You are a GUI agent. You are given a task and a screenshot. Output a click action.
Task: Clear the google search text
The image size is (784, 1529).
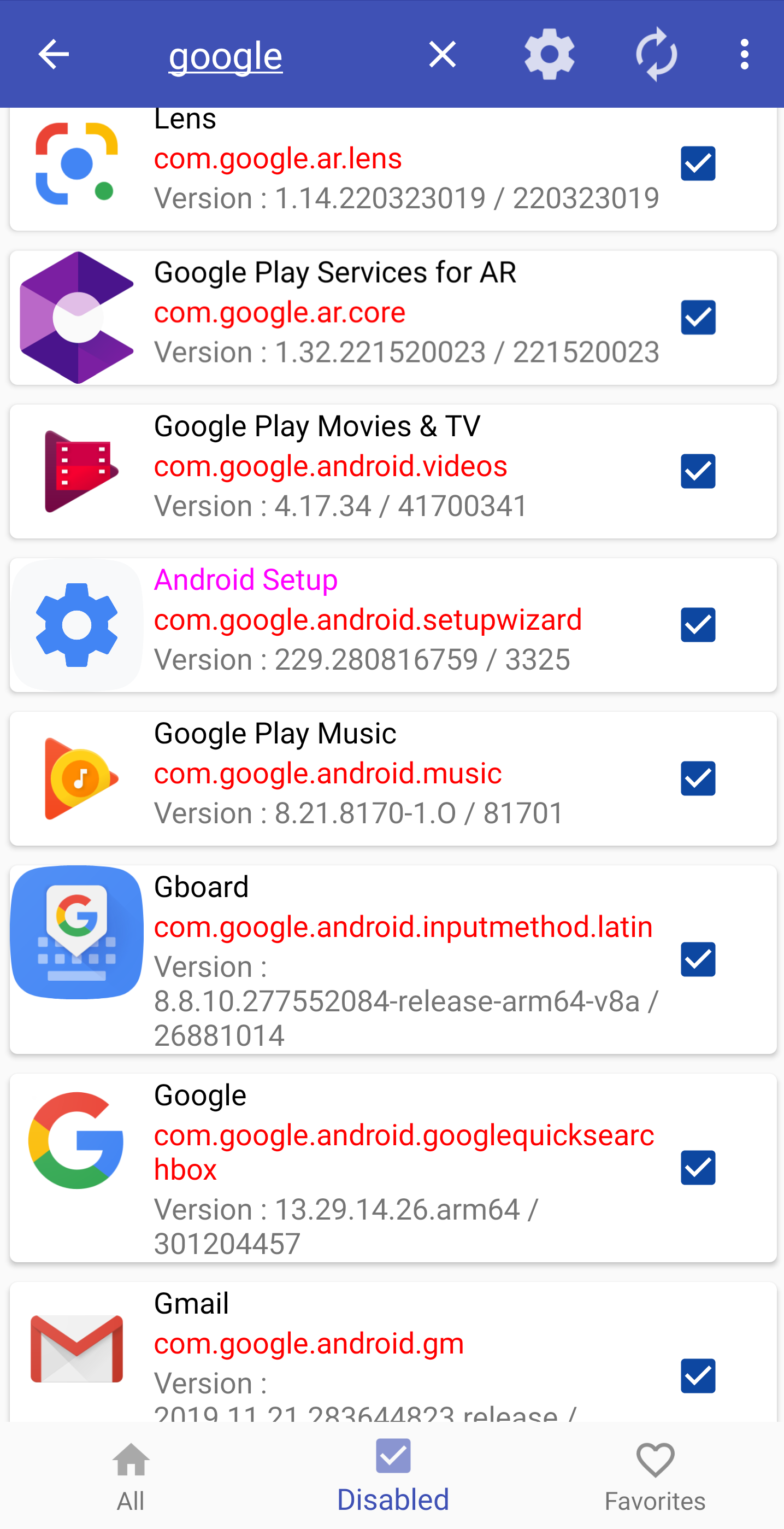pos(443,55)
